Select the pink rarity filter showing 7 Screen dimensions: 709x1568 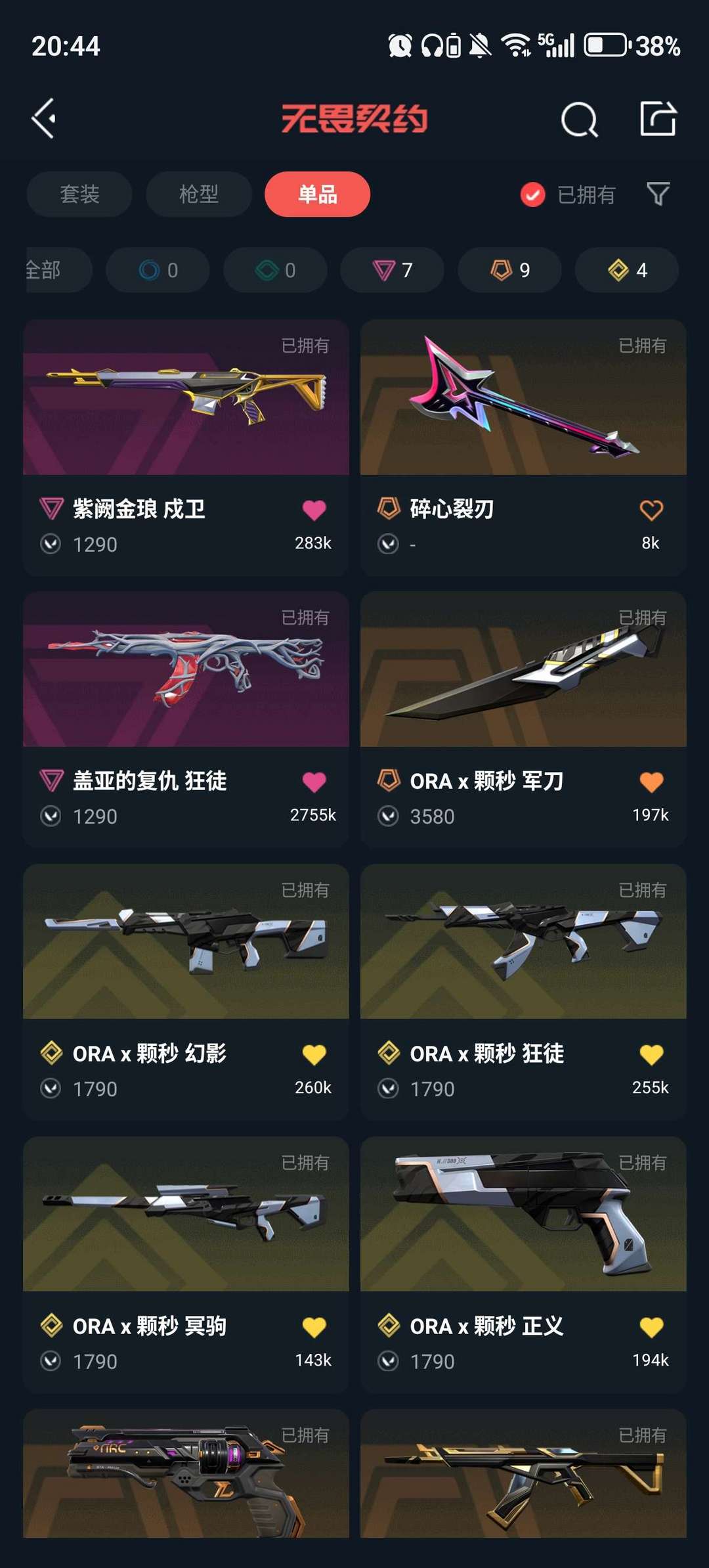(392, 269)
